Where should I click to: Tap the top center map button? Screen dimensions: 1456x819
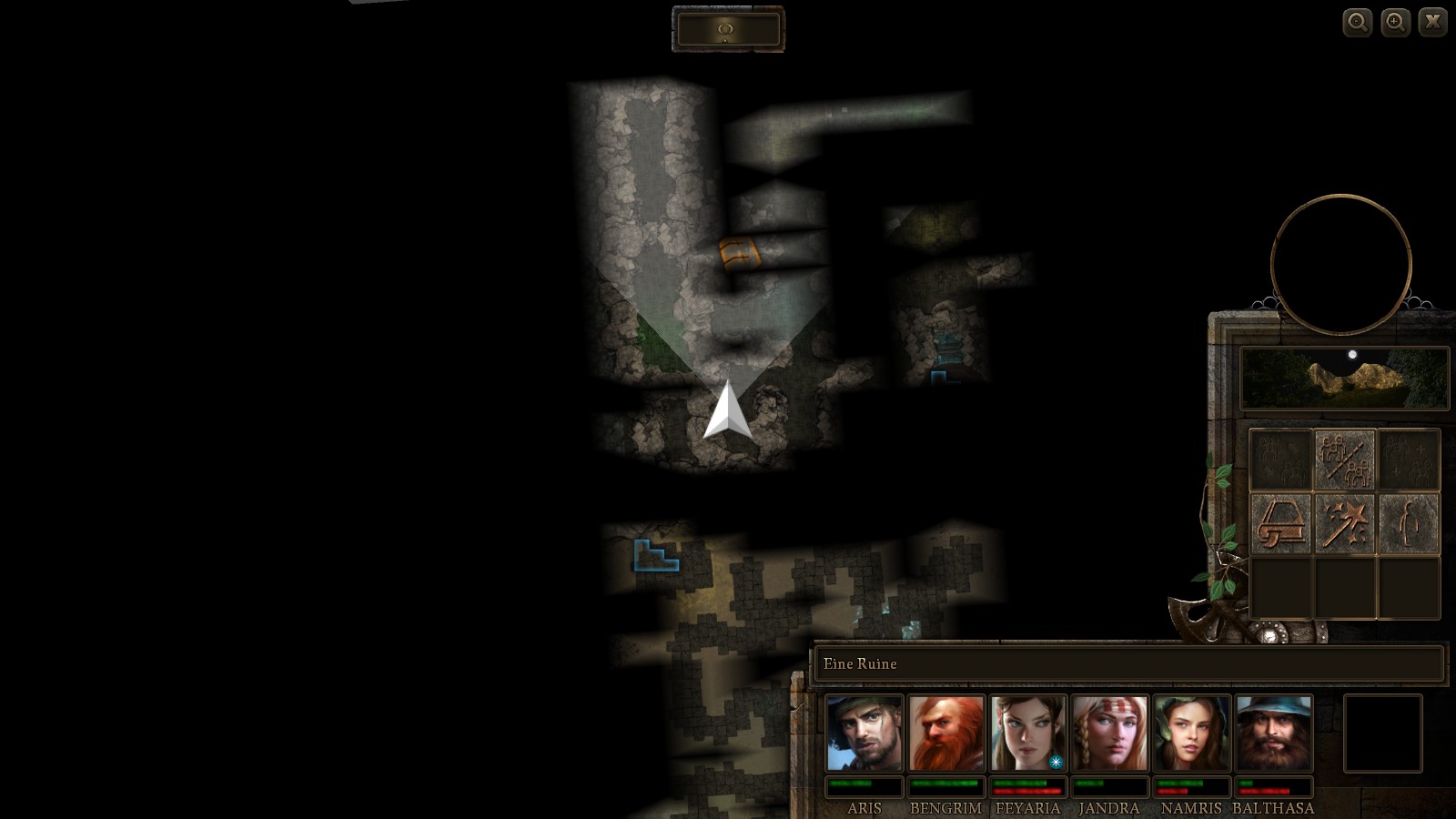click(727, 29)
